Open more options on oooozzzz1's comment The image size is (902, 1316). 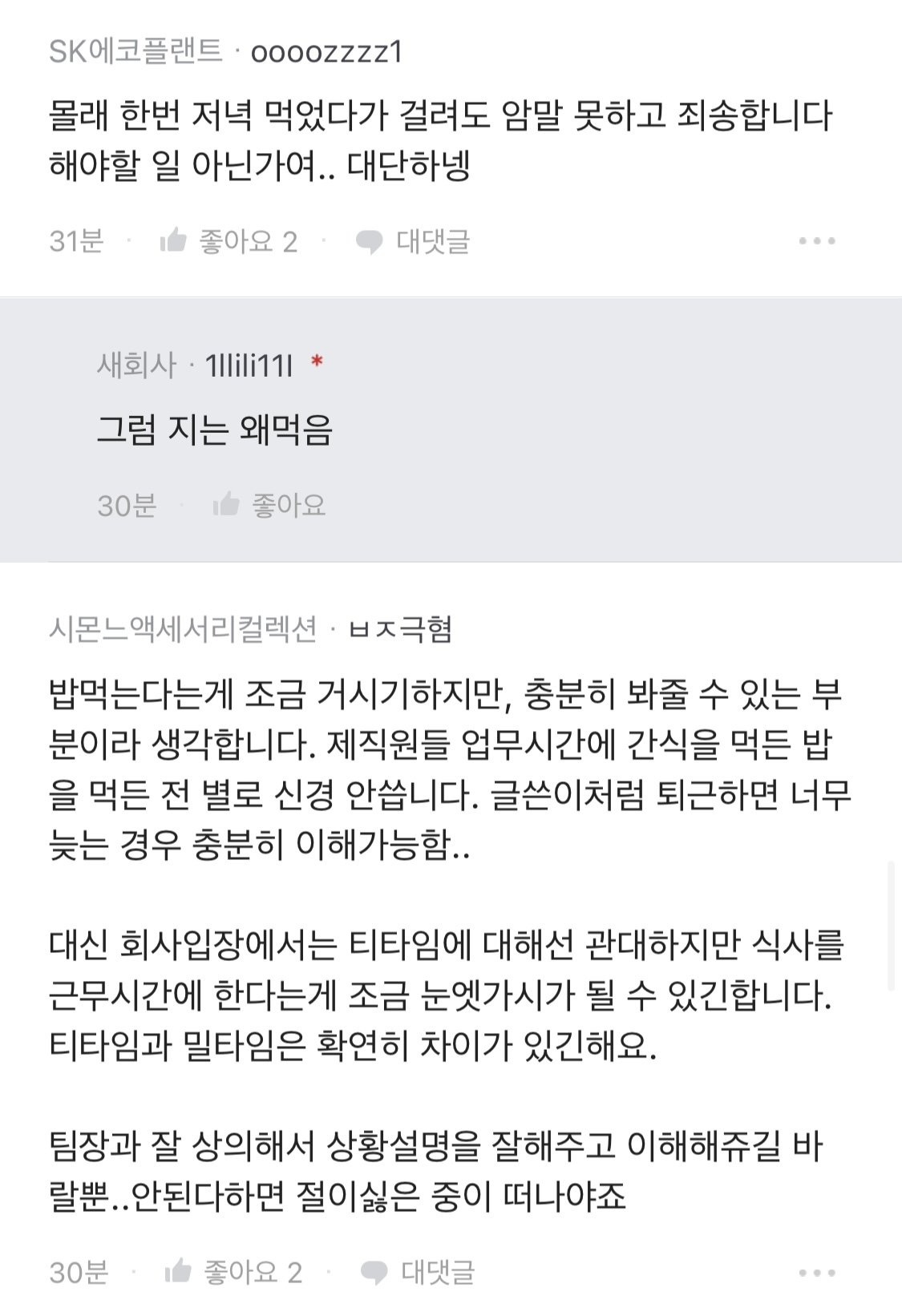(817, 241)
